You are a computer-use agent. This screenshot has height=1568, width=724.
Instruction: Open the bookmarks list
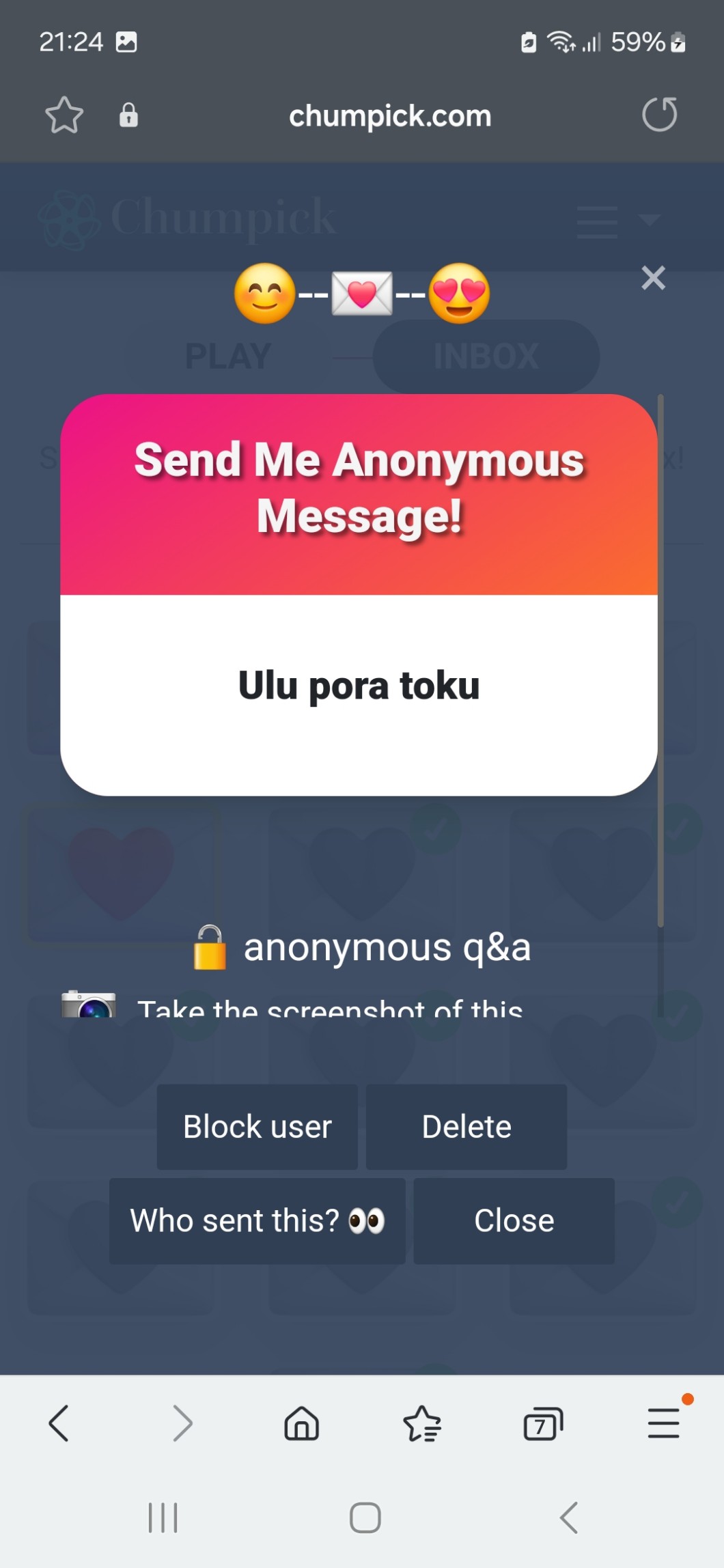422,1423
